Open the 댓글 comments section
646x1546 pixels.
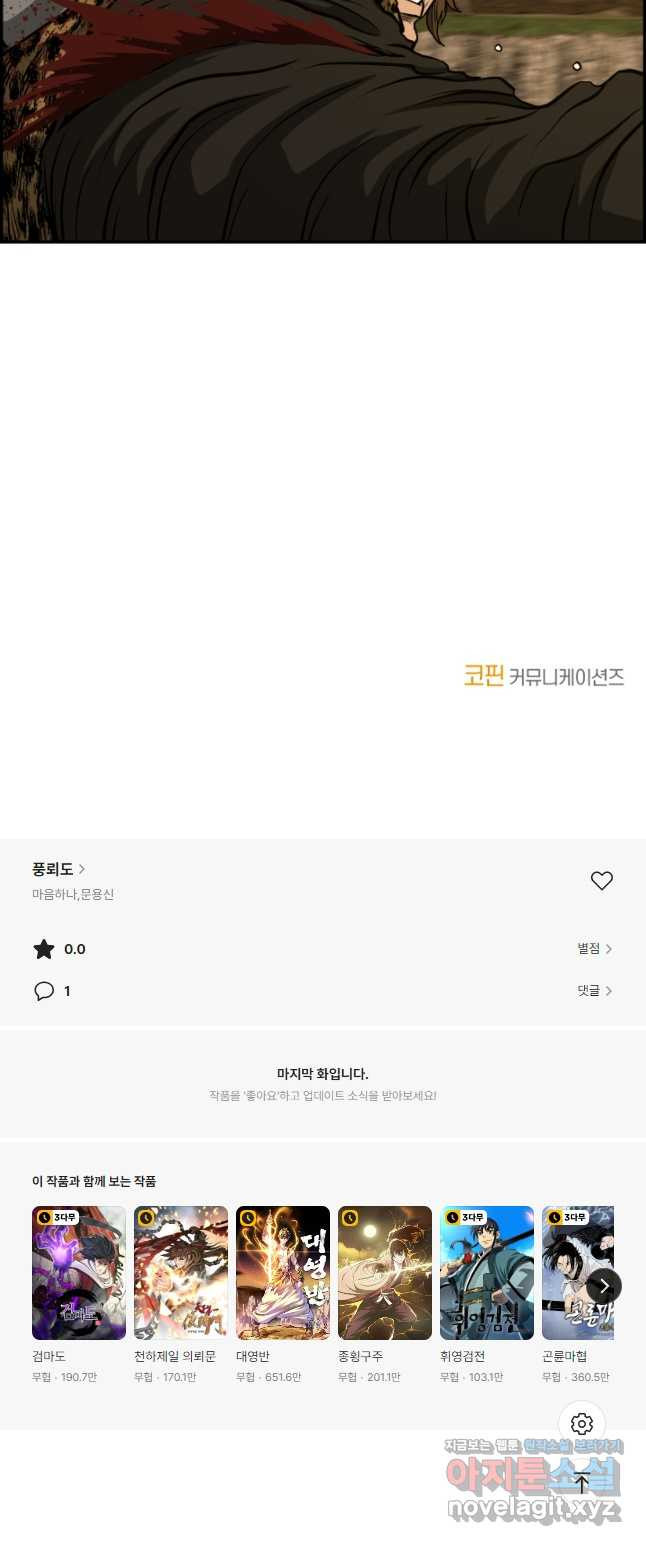pos(594,991)
